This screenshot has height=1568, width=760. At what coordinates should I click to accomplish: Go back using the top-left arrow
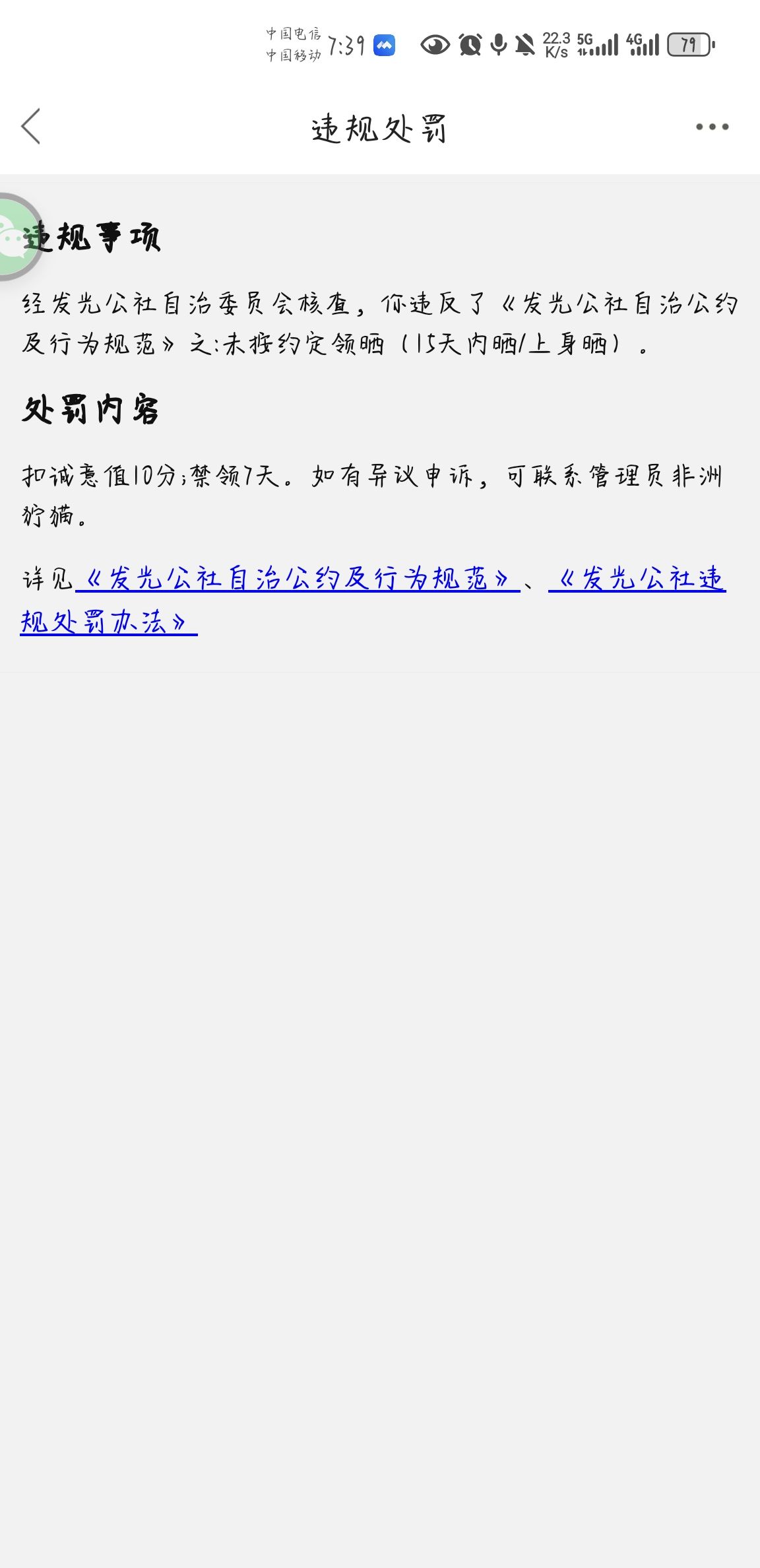point(31,126)
